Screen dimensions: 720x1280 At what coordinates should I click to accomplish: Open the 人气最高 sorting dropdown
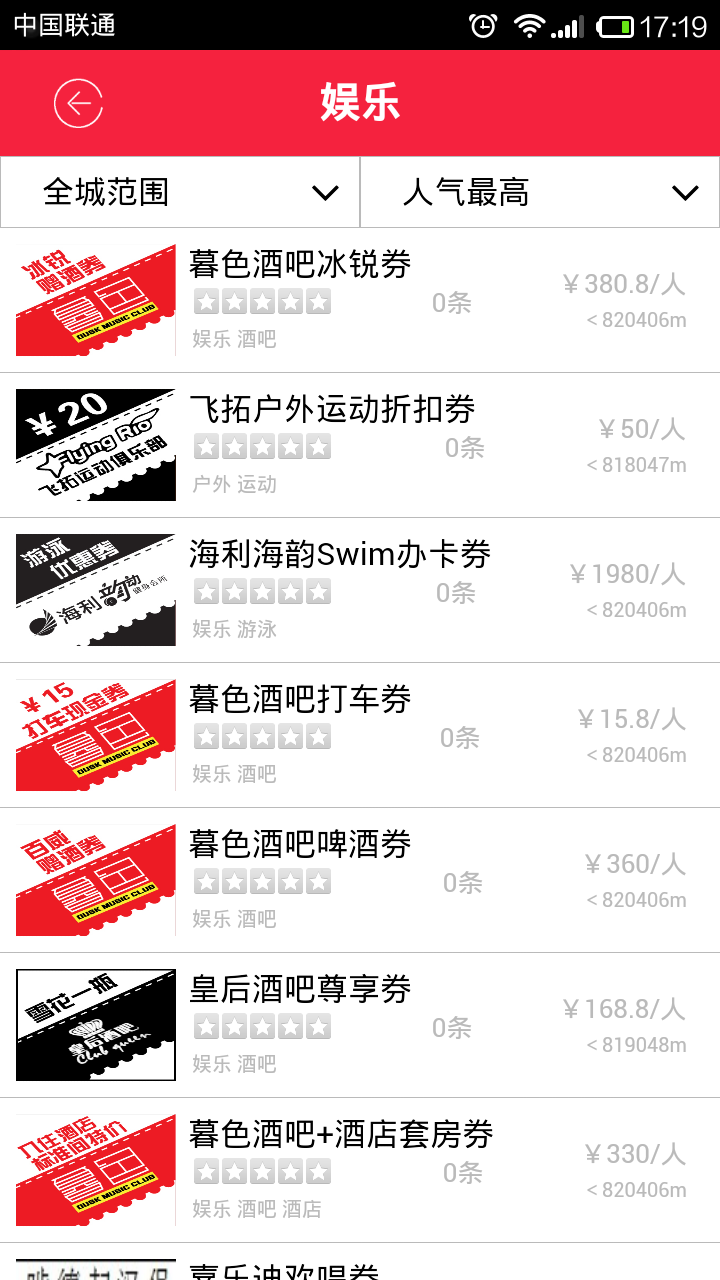point(540,192)
